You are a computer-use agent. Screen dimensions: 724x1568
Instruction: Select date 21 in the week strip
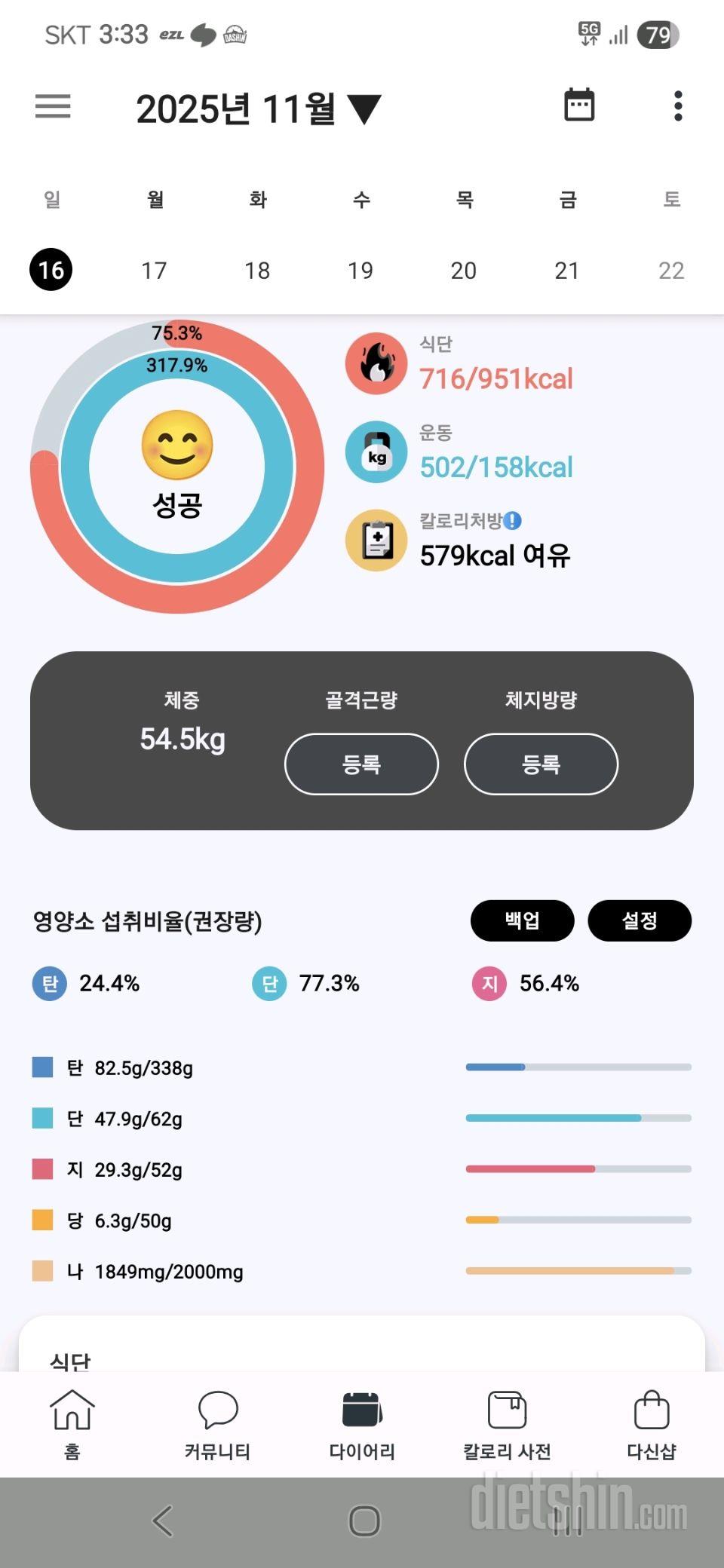(x=566, y=270)
